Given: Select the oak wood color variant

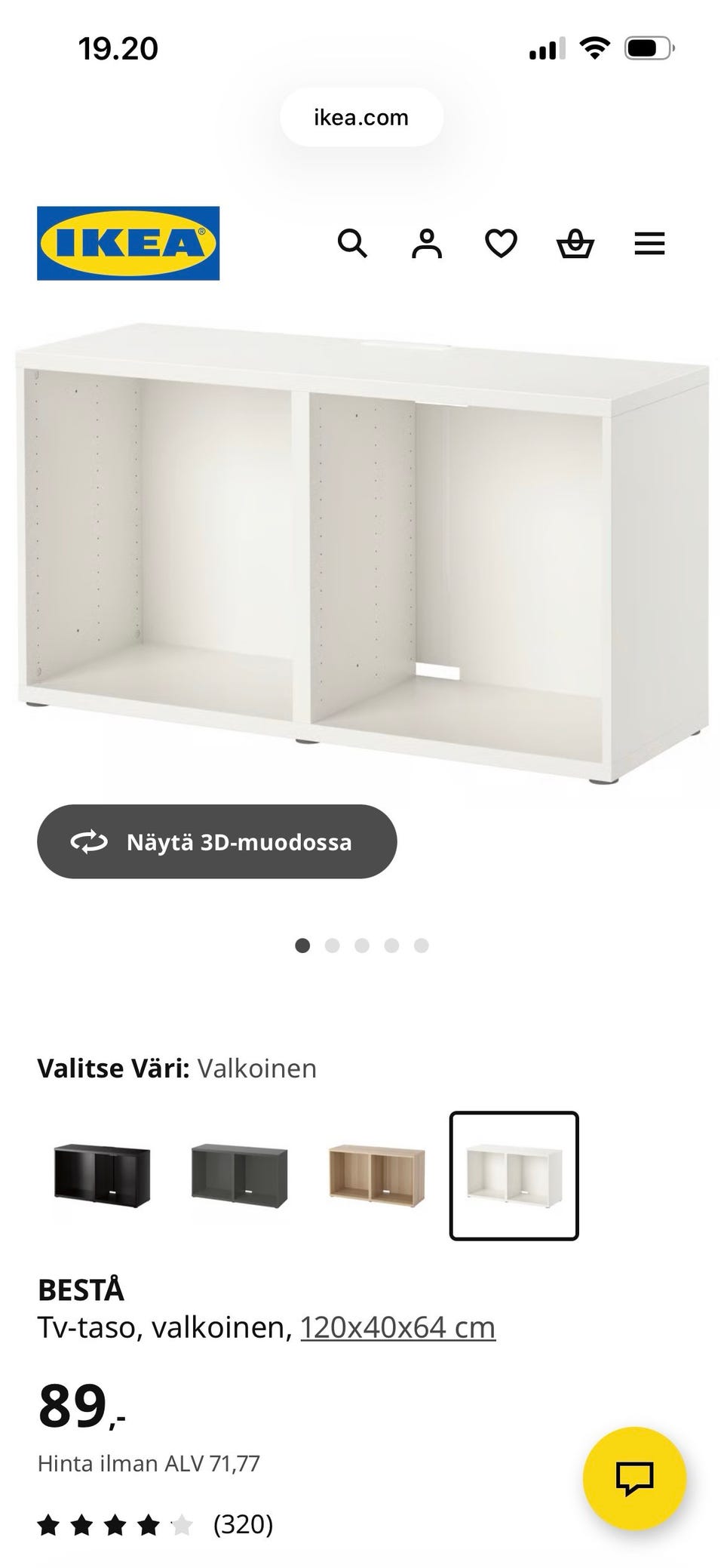Looking at the screenshot, I should tap(376, 1175).
